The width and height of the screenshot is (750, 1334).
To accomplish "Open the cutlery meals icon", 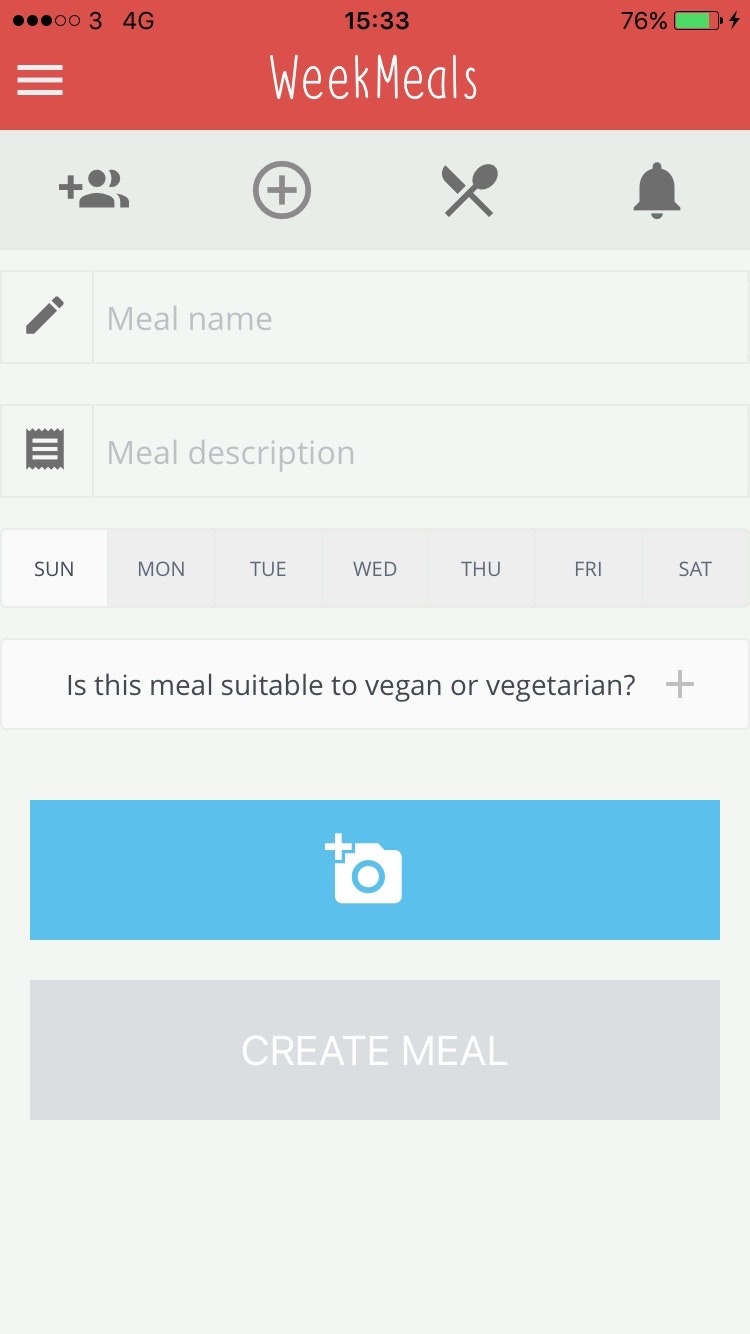I will tap(468, 190).
